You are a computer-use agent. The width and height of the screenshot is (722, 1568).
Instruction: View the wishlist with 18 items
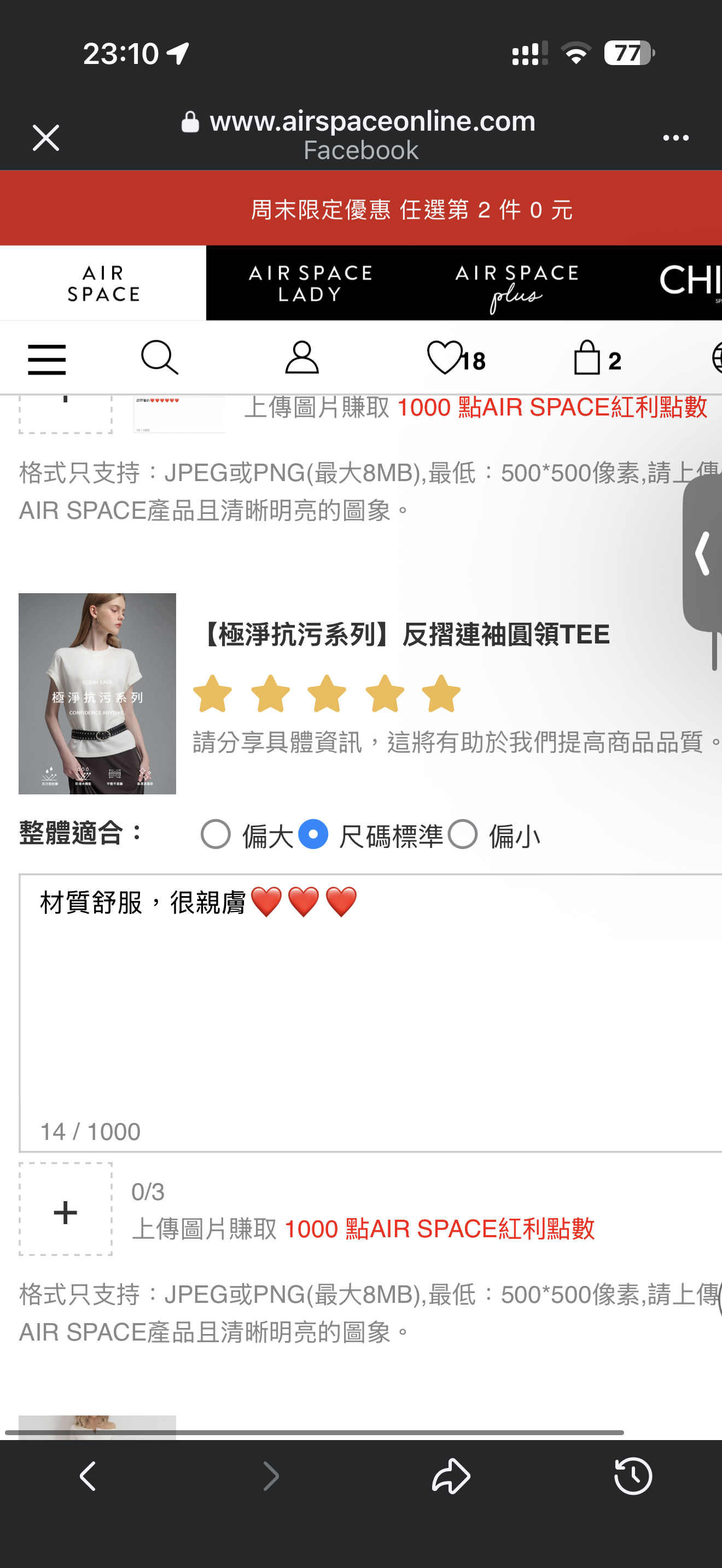456,358
